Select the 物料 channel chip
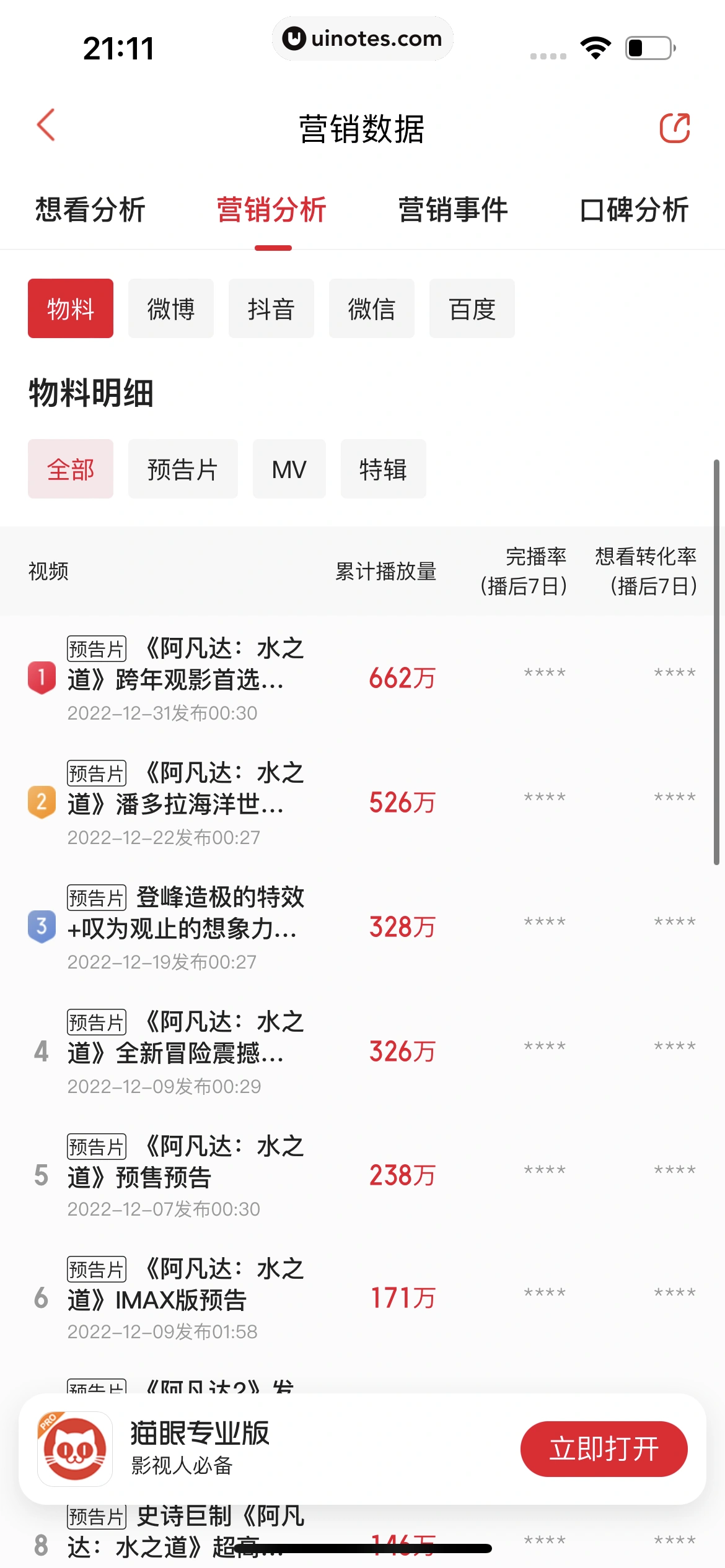The width and height of the screenshot is (725, 1568). pyautogui.click(x=71, y=308)
